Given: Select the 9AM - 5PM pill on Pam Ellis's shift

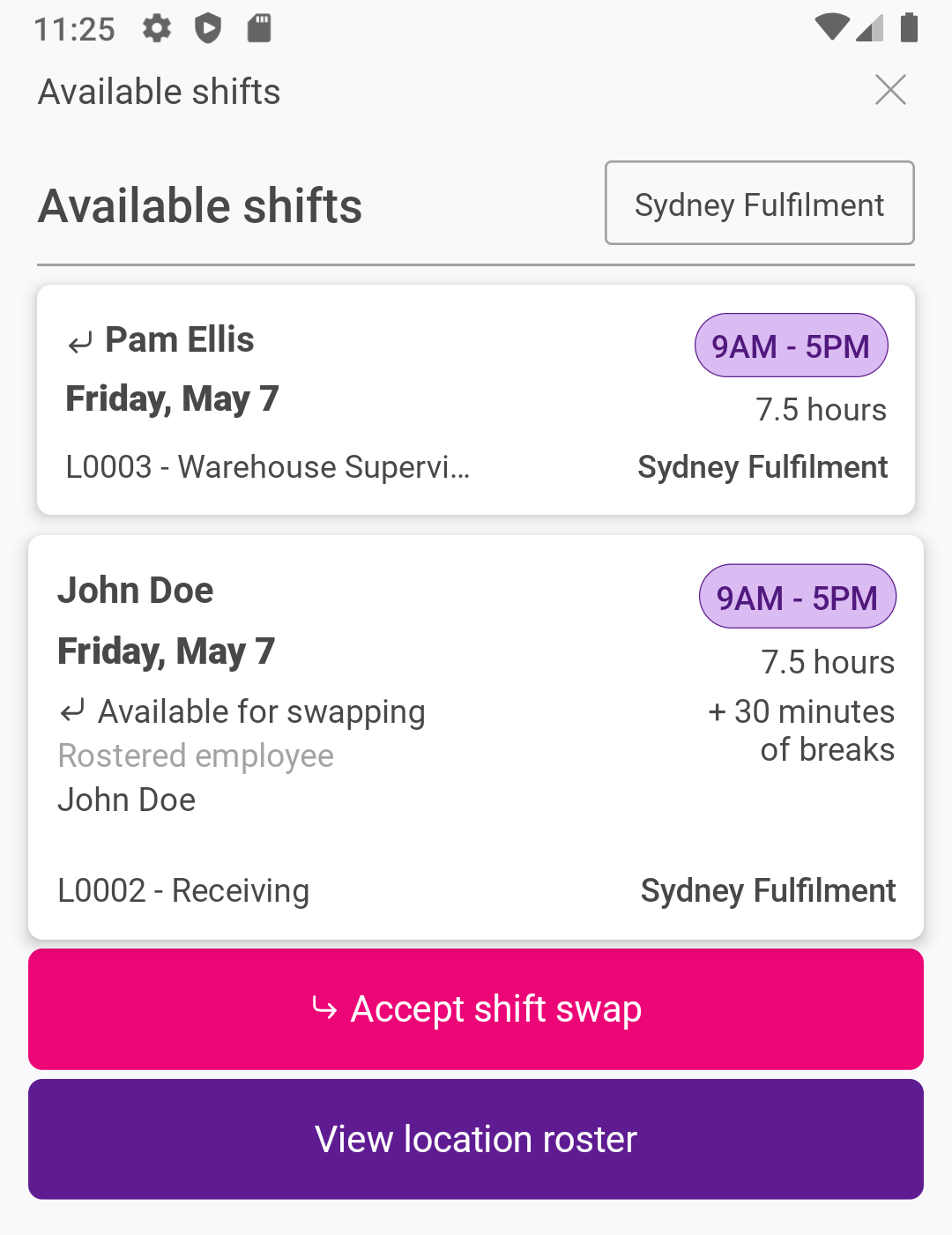Looking at the screenshot, I should tap(791, 346).
